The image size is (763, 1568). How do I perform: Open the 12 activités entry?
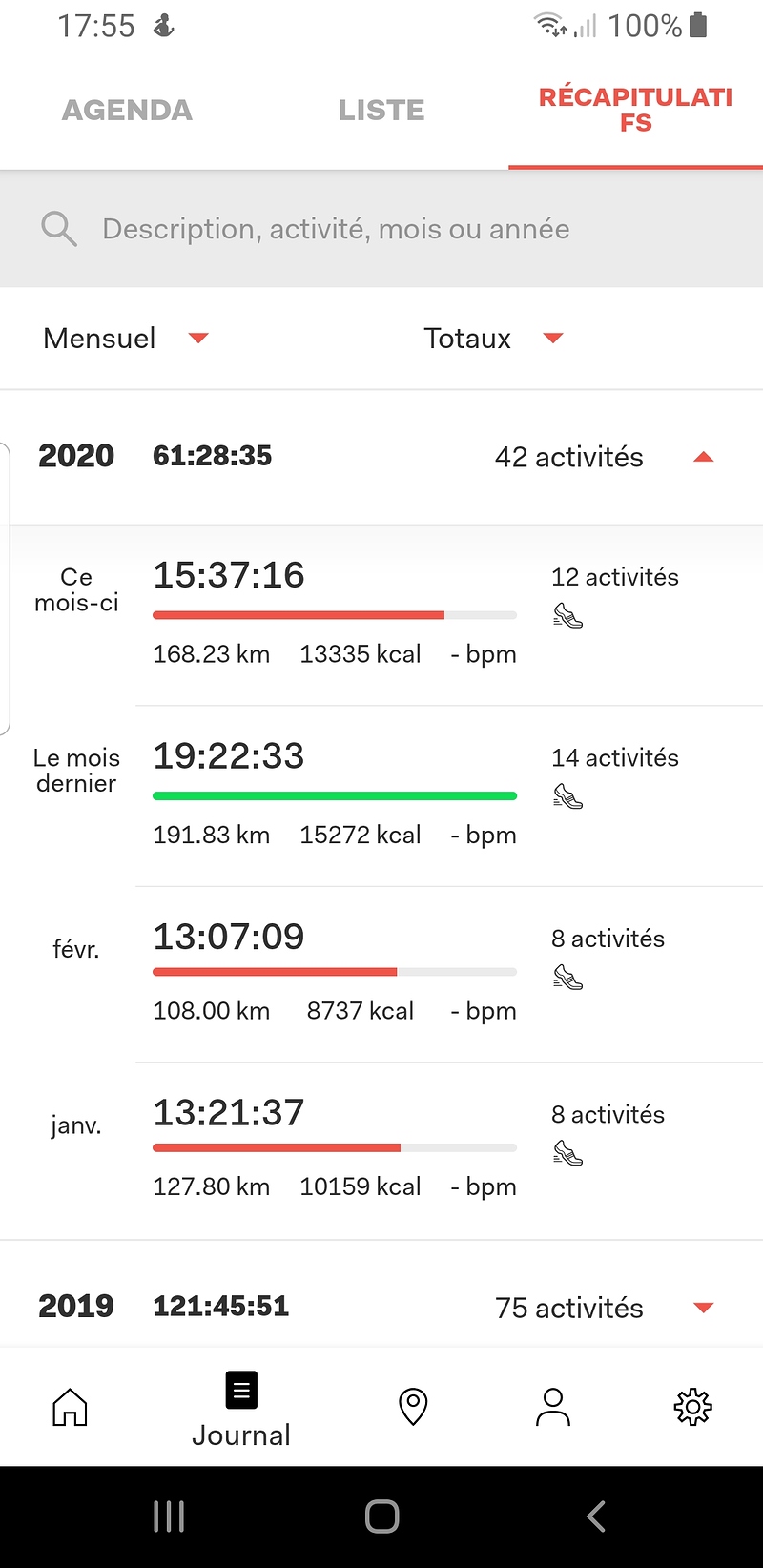pyautogui.click(x=614, y=577)
